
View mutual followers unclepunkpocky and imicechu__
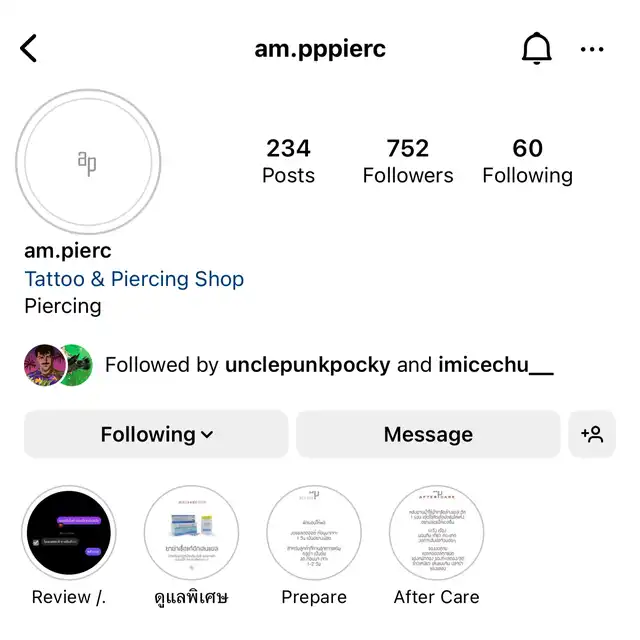(x=328, y=365)
